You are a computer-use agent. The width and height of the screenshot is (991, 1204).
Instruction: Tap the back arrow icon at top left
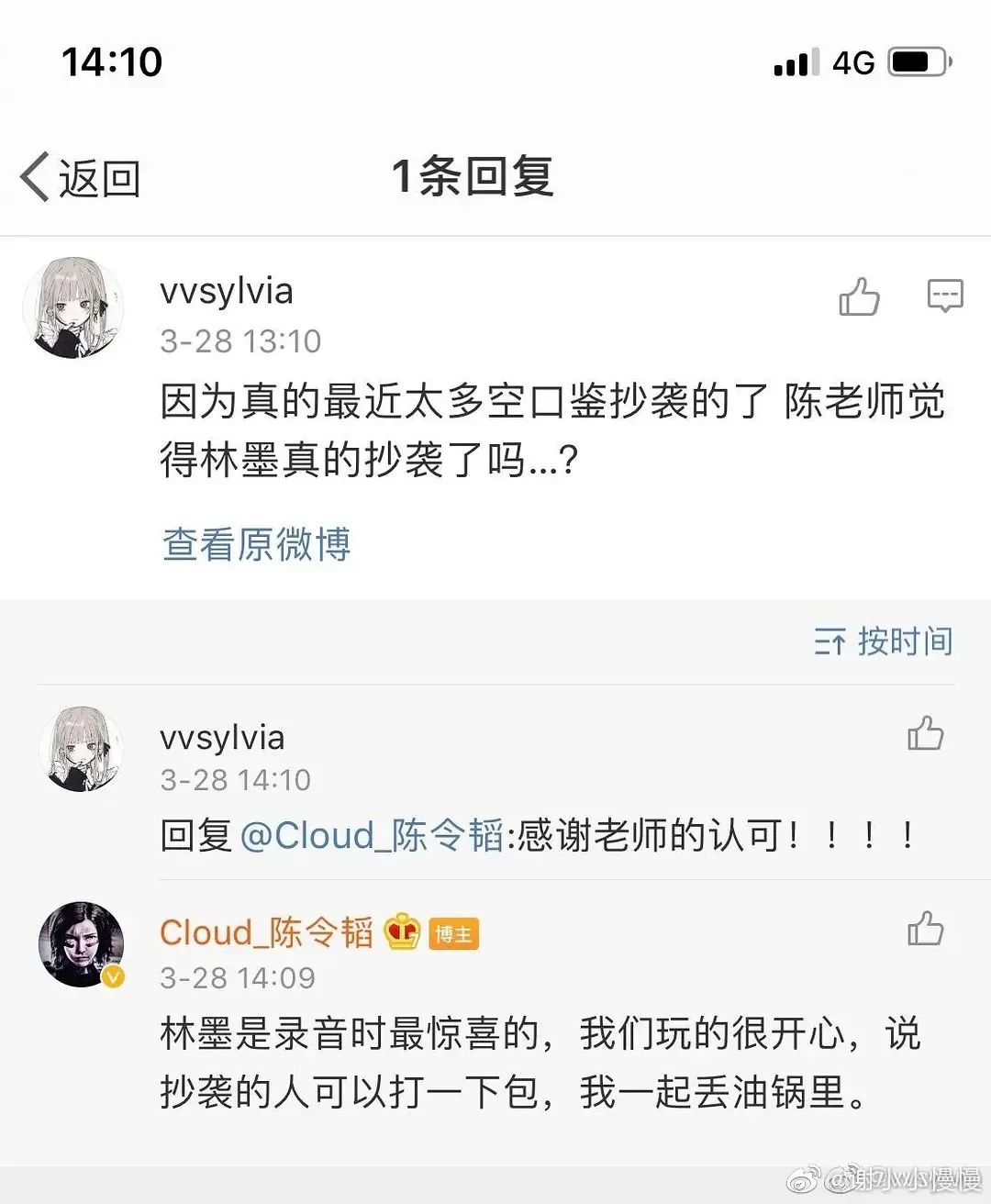pos(36,176)
